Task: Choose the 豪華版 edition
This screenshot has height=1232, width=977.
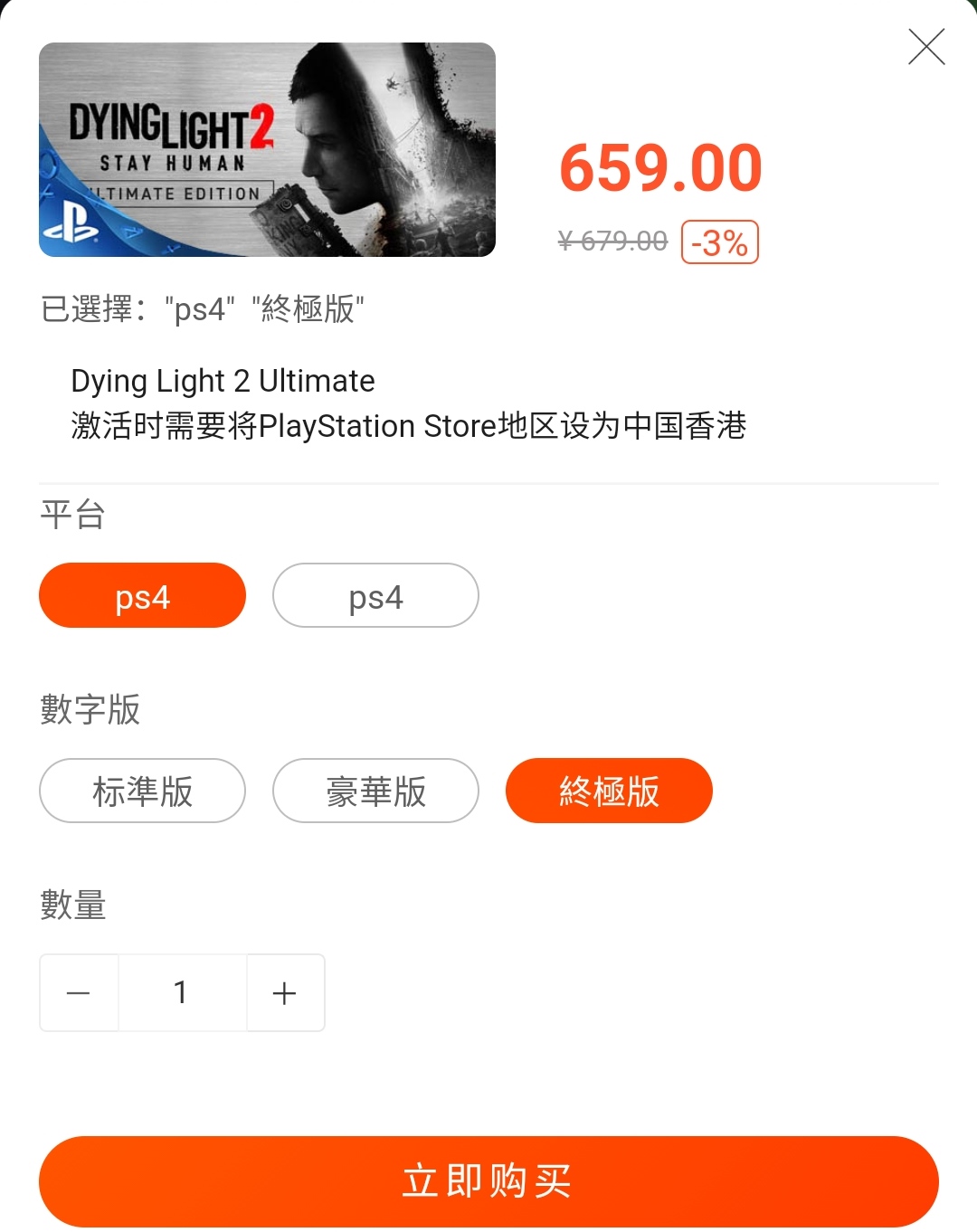Action: (x=375, y=791)
